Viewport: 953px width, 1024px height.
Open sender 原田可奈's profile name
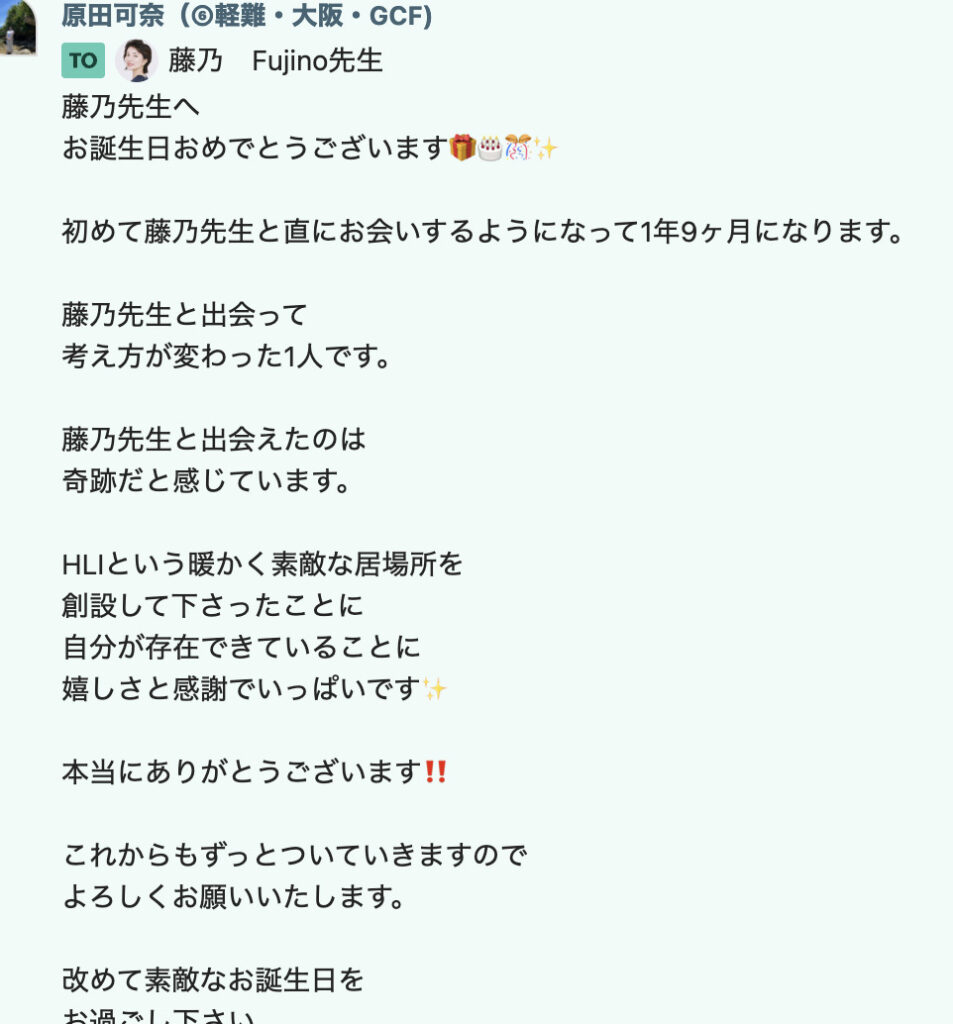coord(247,16)
